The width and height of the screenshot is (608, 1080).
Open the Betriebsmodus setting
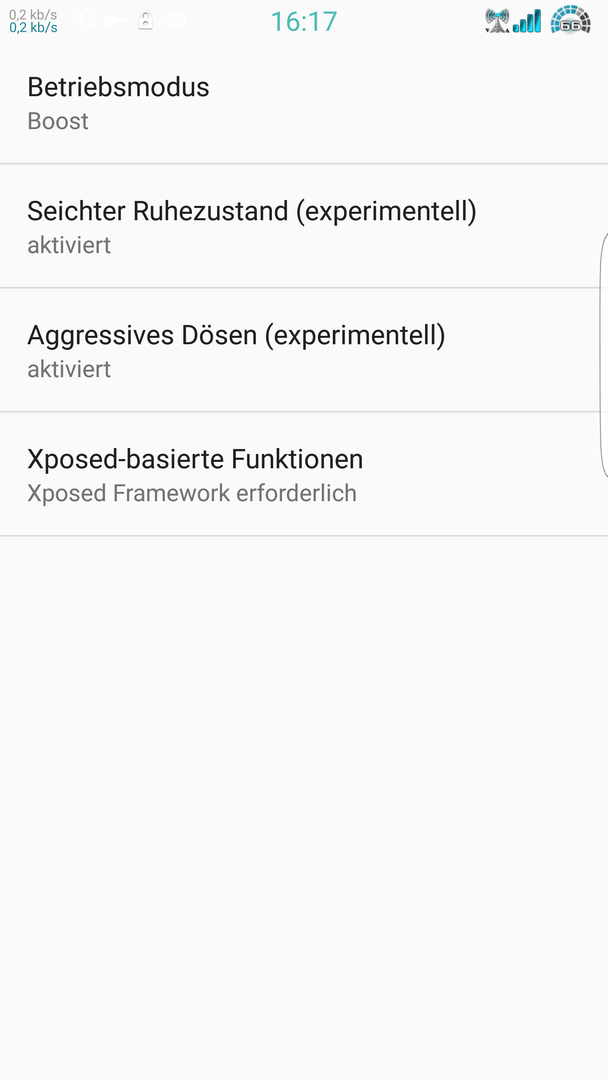point(304,102)
